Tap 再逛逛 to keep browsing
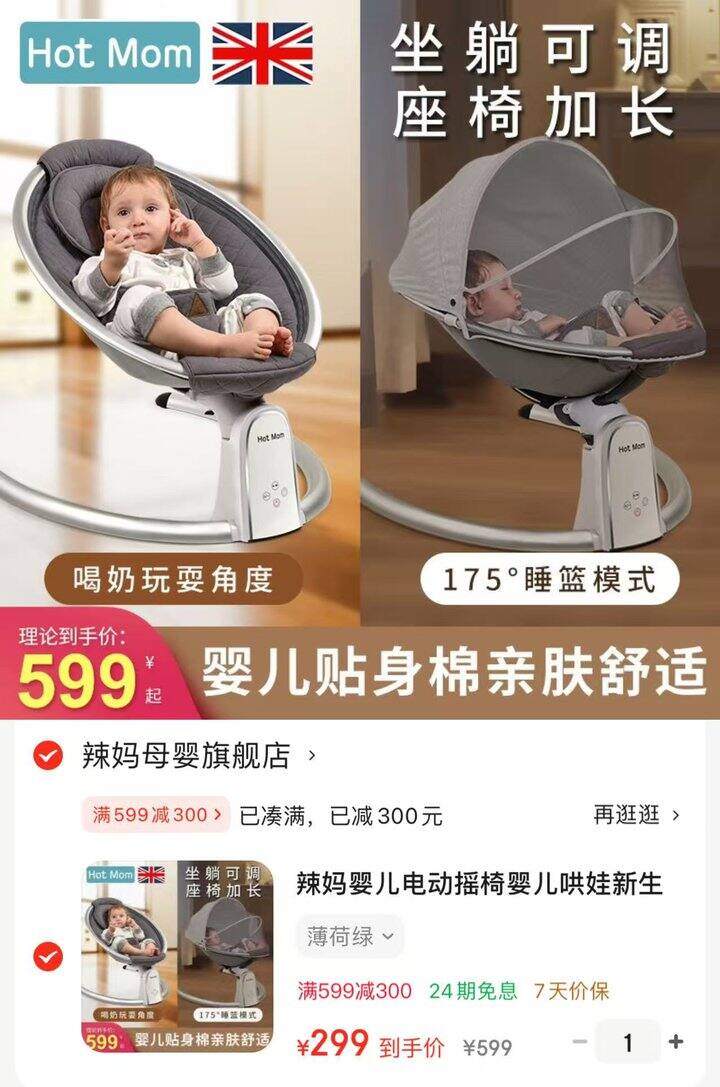This screenshot has height=1087, width=720. click(x=636, y=815)
